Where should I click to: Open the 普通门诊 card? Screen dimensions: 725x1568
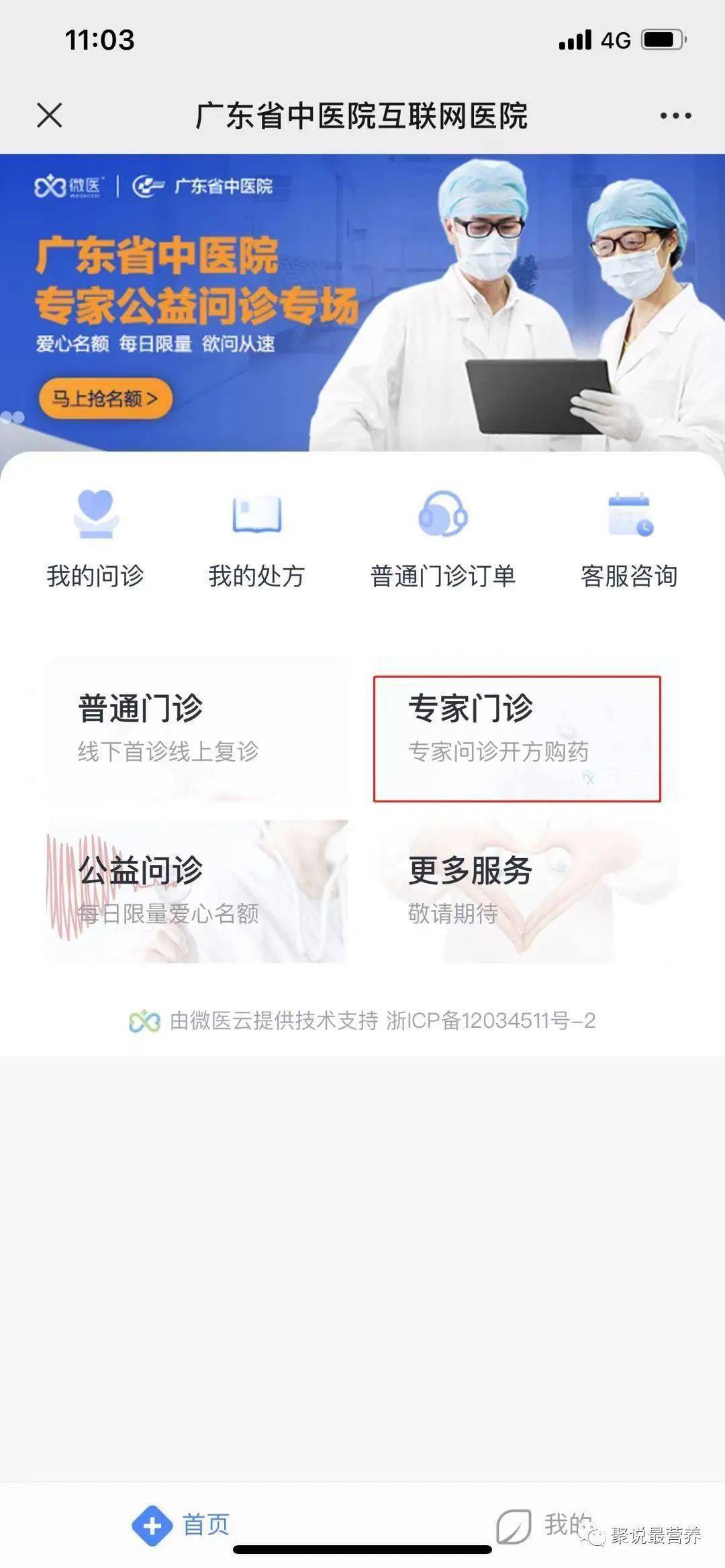[196, 730]
